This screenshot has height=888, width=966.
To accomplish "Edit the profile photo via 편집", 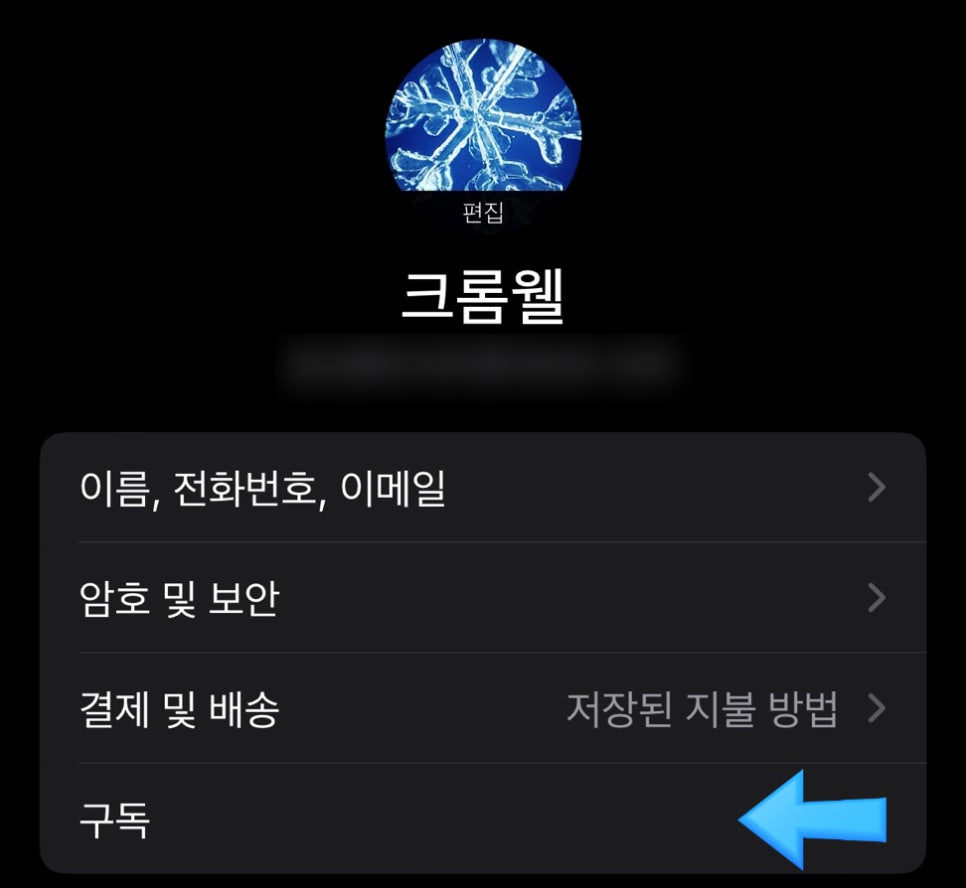I will point(483,213).
